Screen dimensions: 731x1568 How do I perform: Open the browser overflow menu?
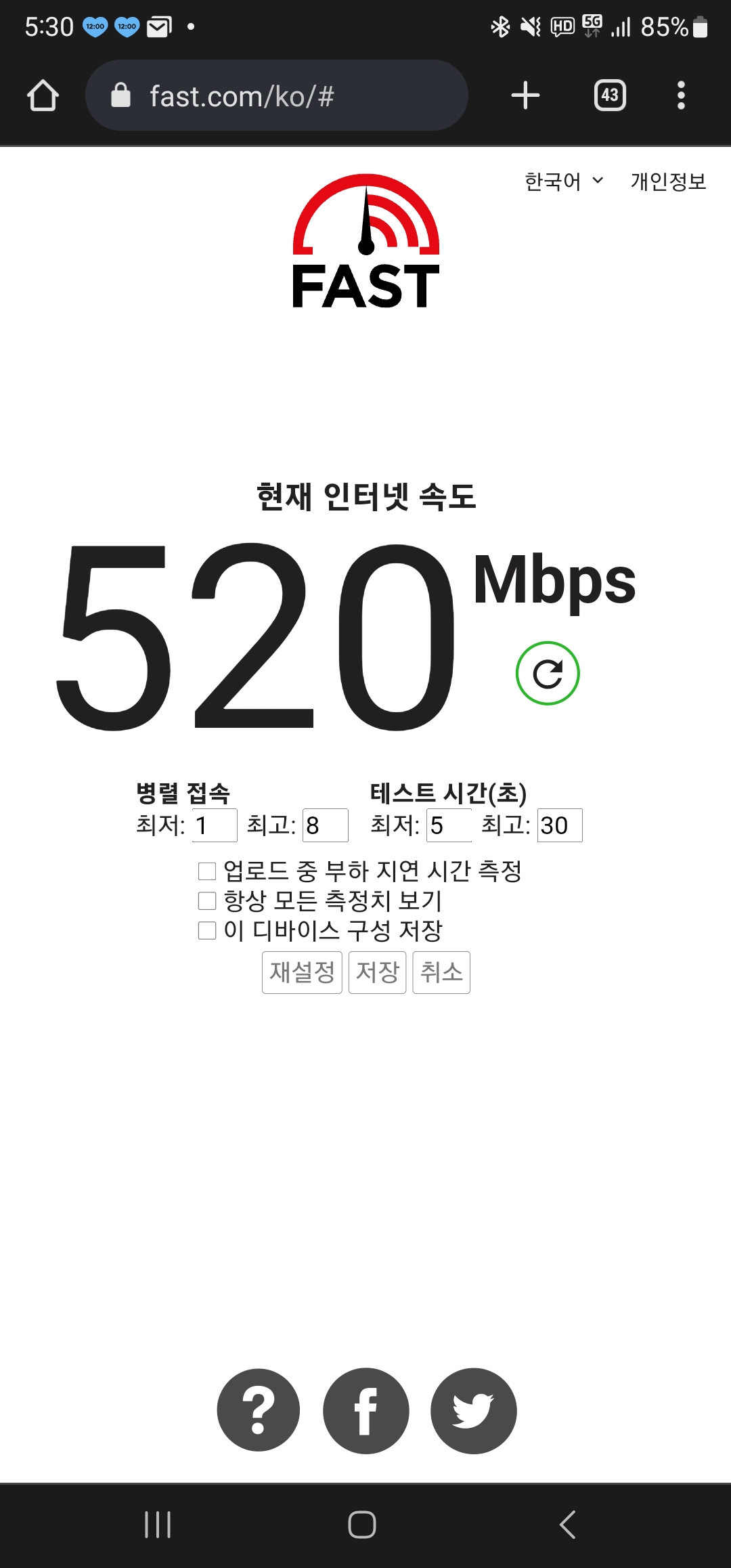click(x=681, y=95)
